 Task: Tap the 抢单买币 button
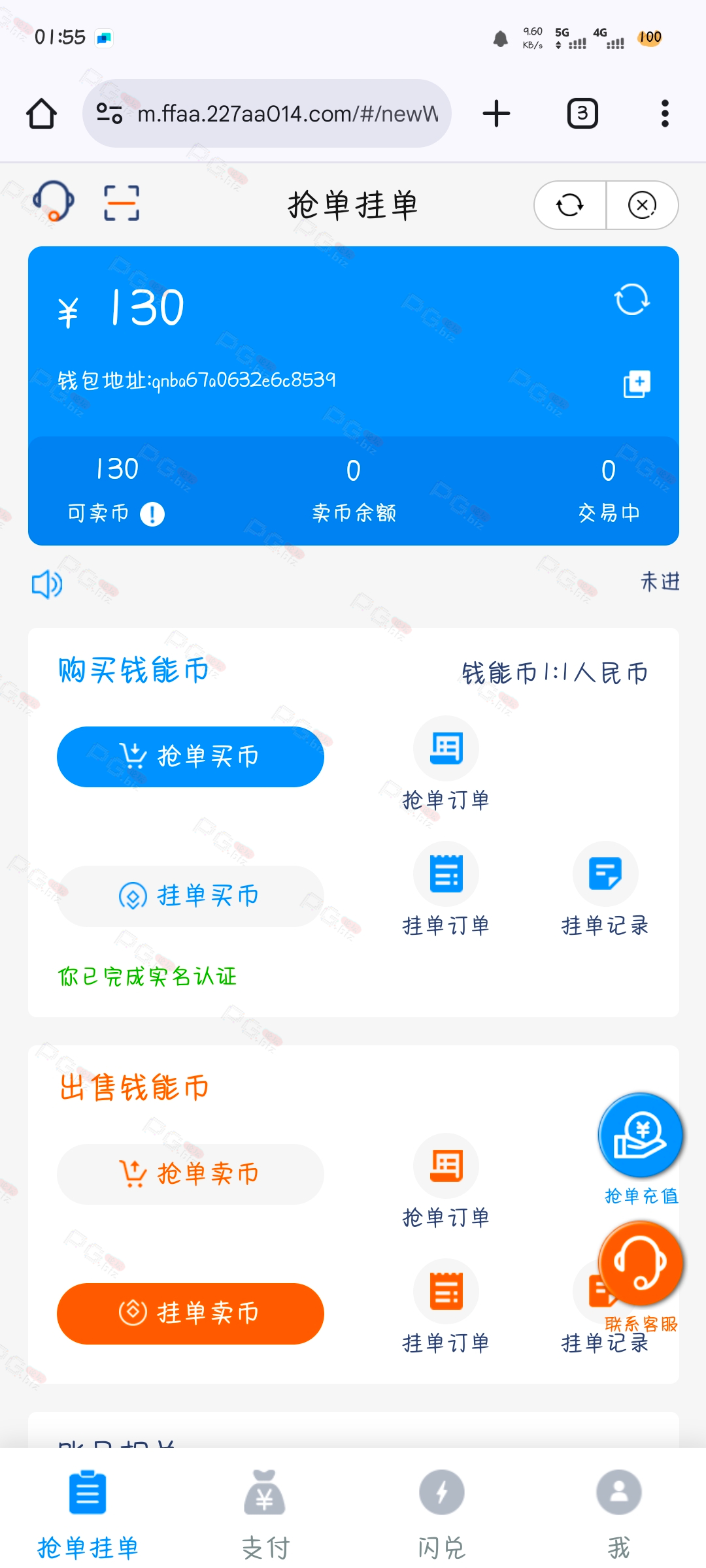190,757
